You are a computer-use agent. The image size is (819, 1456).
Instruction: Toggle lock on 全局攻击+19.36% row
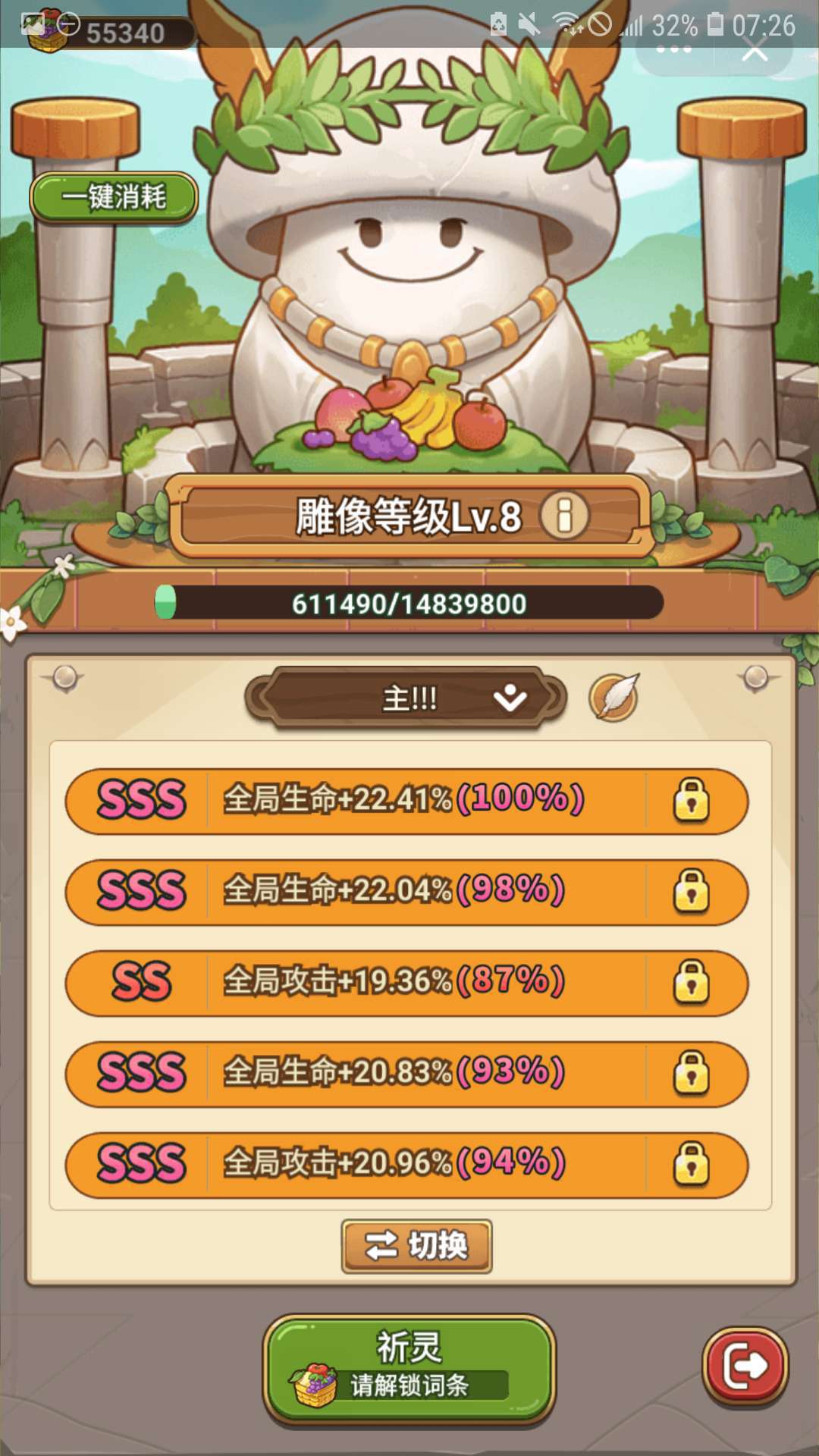[x=692, y=982]
